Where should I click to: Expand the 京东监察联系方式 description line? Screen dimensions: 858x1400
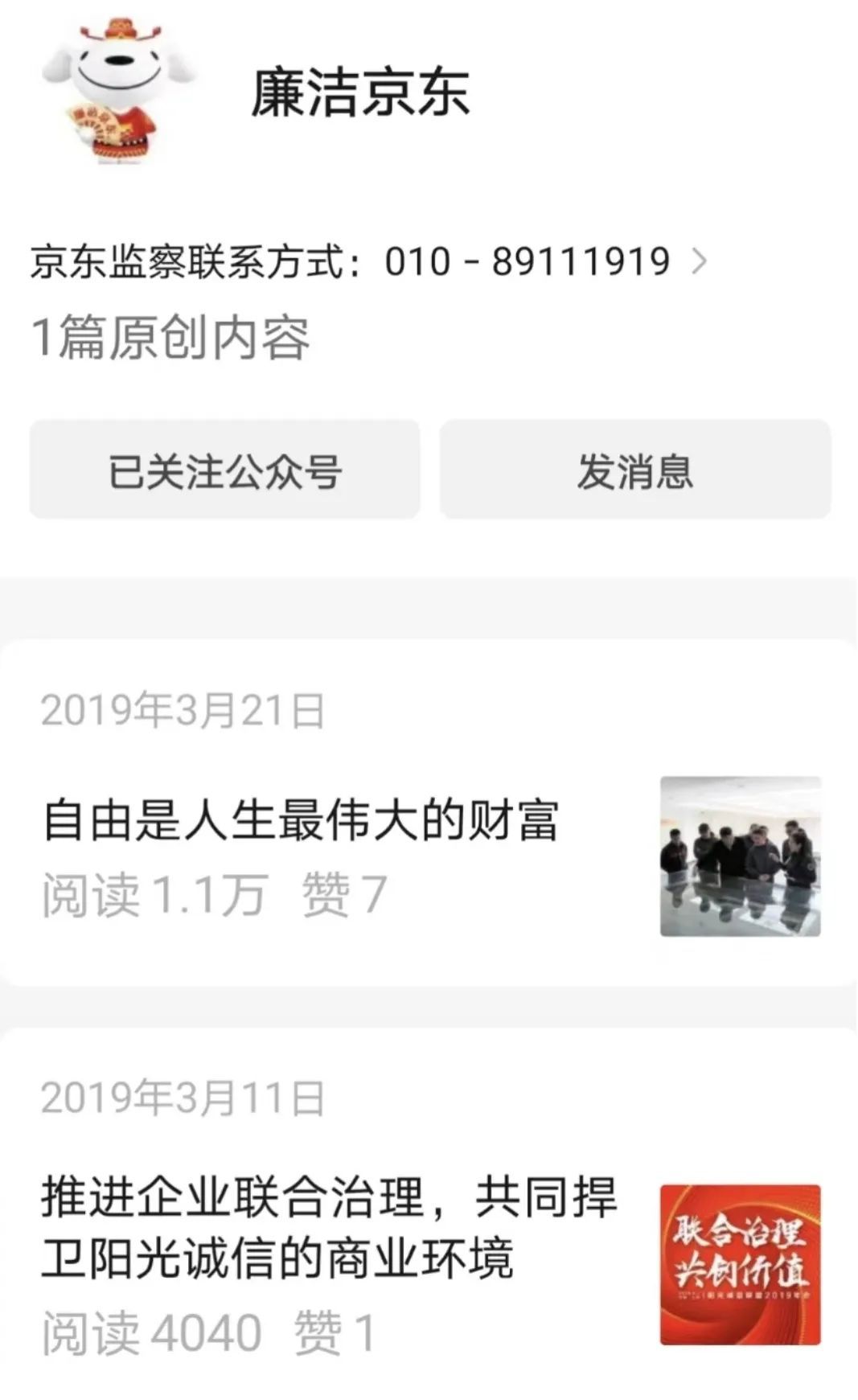[369, 261]
